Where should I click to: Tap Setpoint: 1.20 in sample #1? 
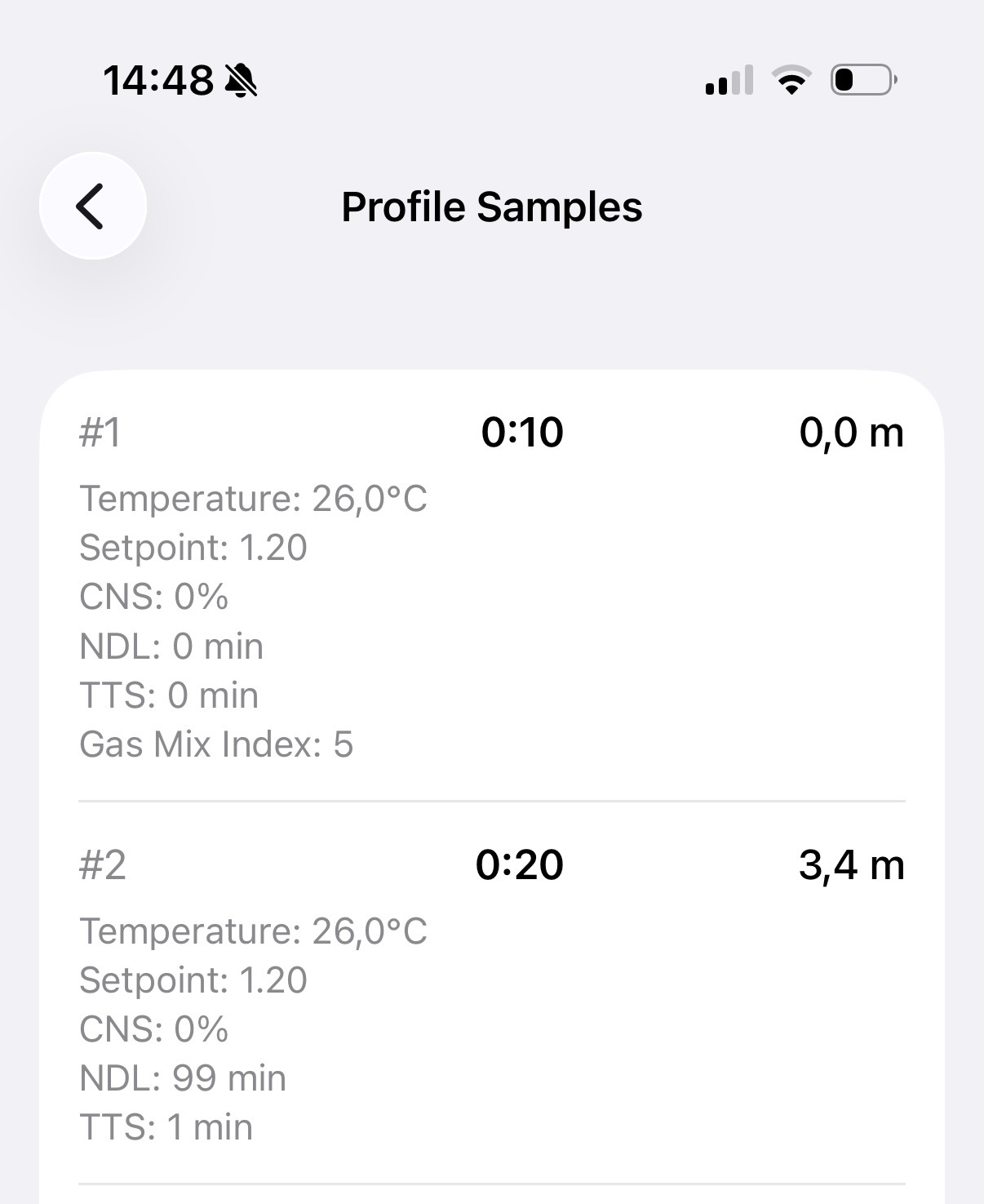(193, 548)
